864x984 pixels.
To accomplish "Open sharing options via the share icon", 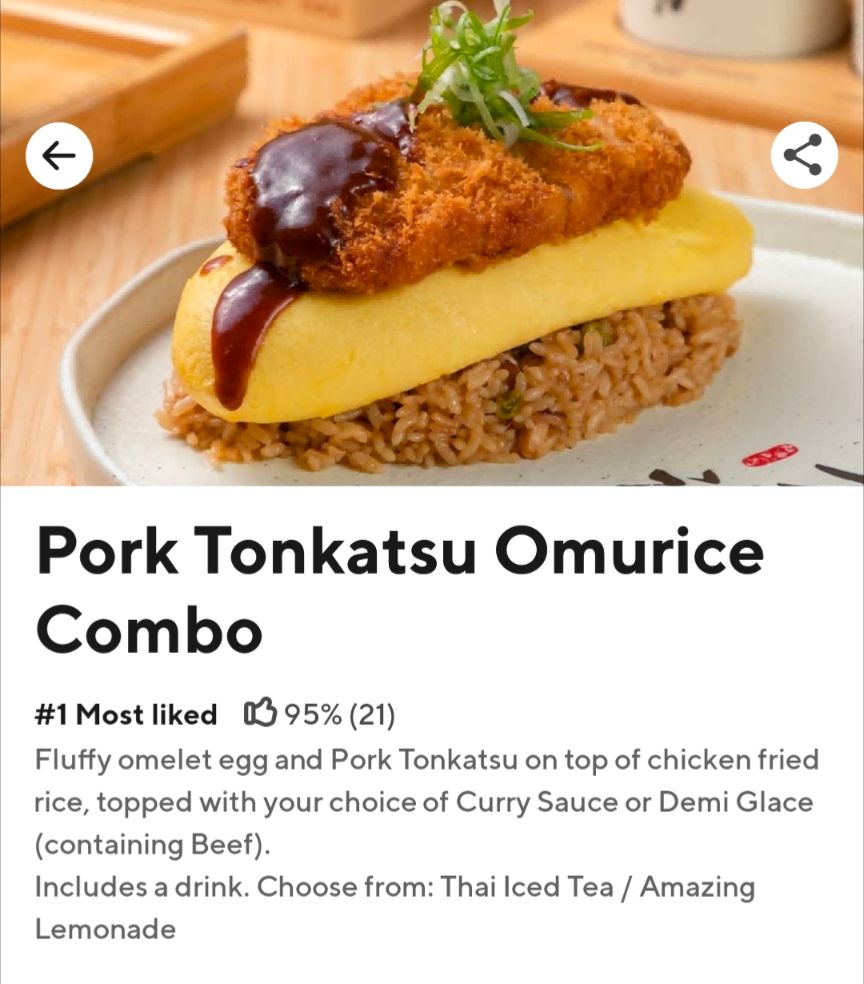I will click(805, 156).
